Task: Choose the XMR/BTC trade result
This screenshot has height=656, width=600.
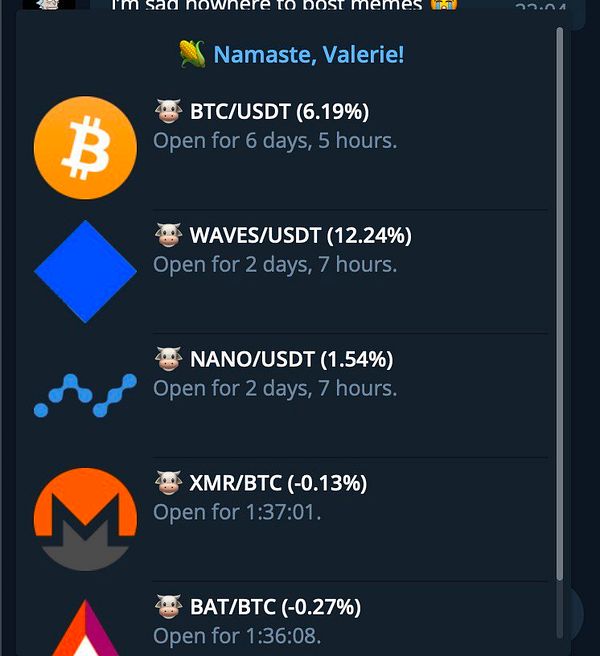Action: click(290, 498)
